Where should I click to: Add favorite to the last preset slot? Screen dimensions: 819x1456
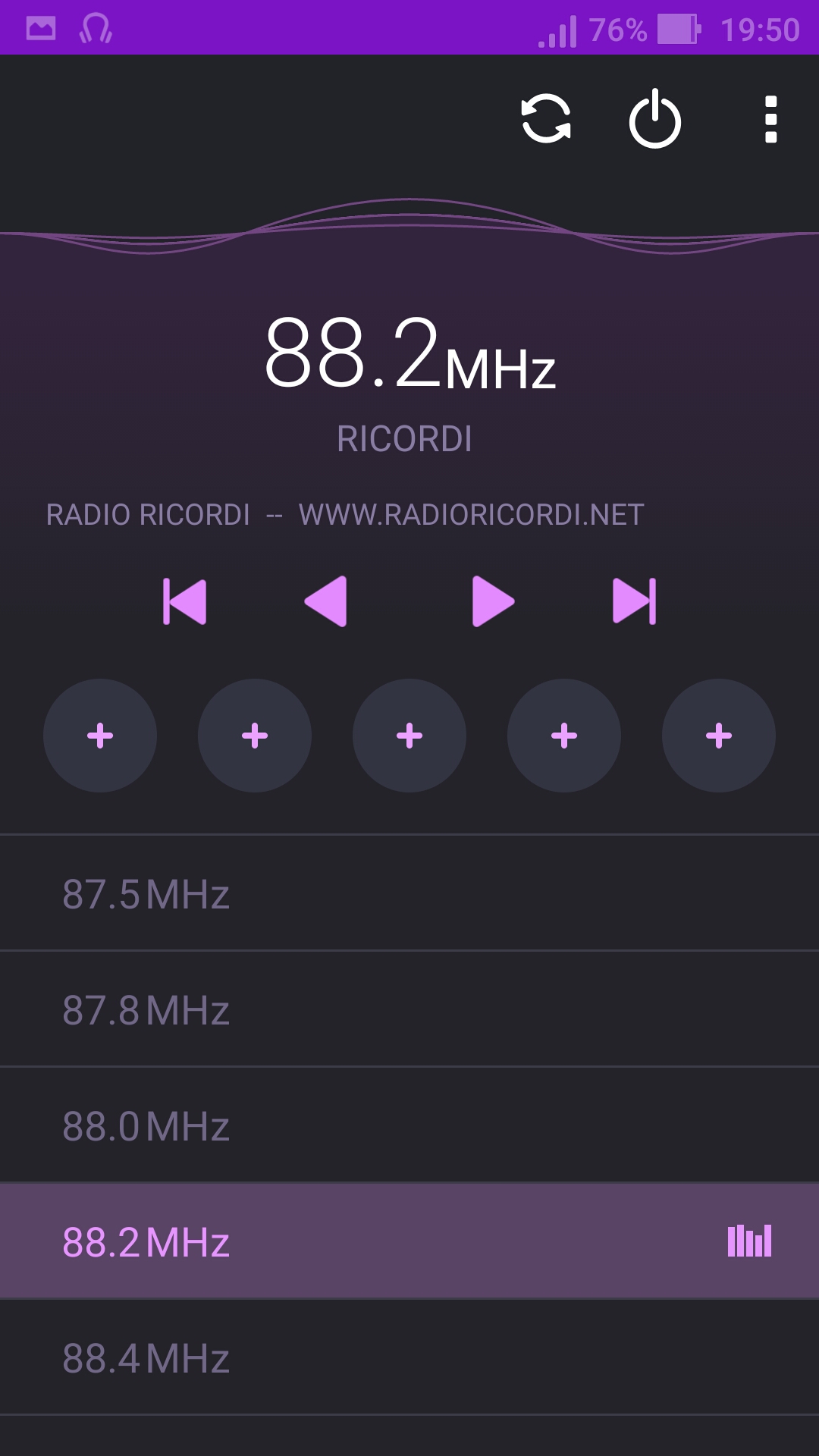719,736
